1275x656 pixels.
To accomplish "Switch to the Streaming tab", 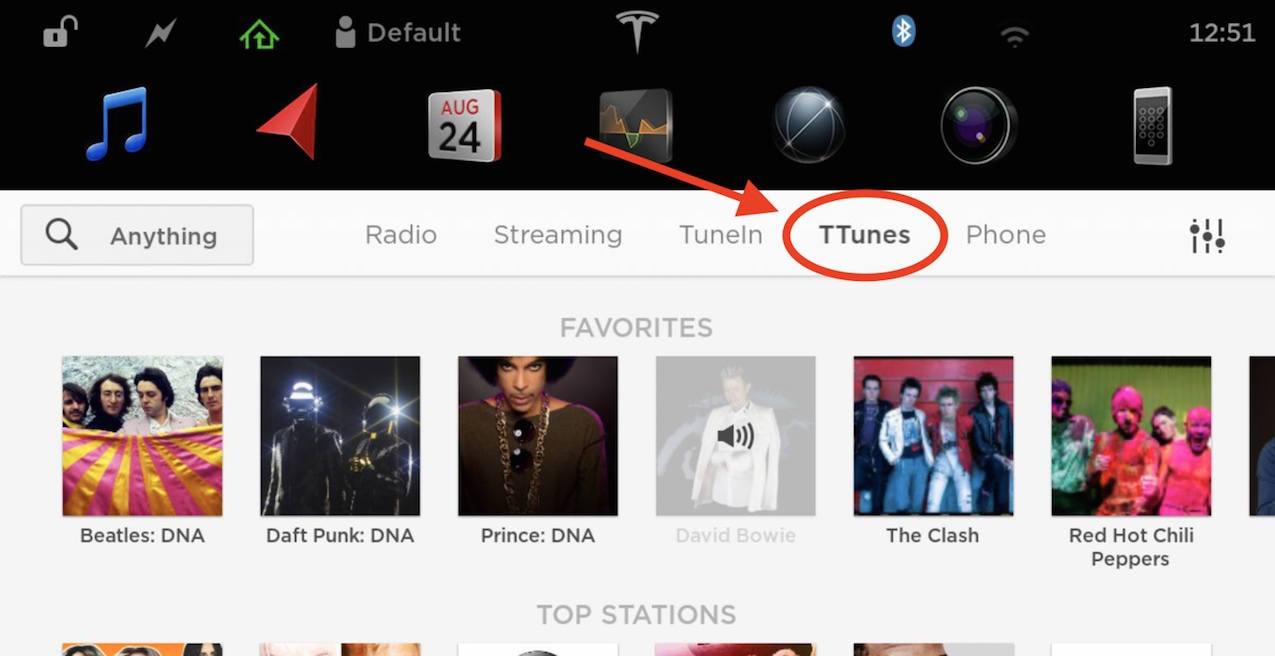I will coord(557,235).
